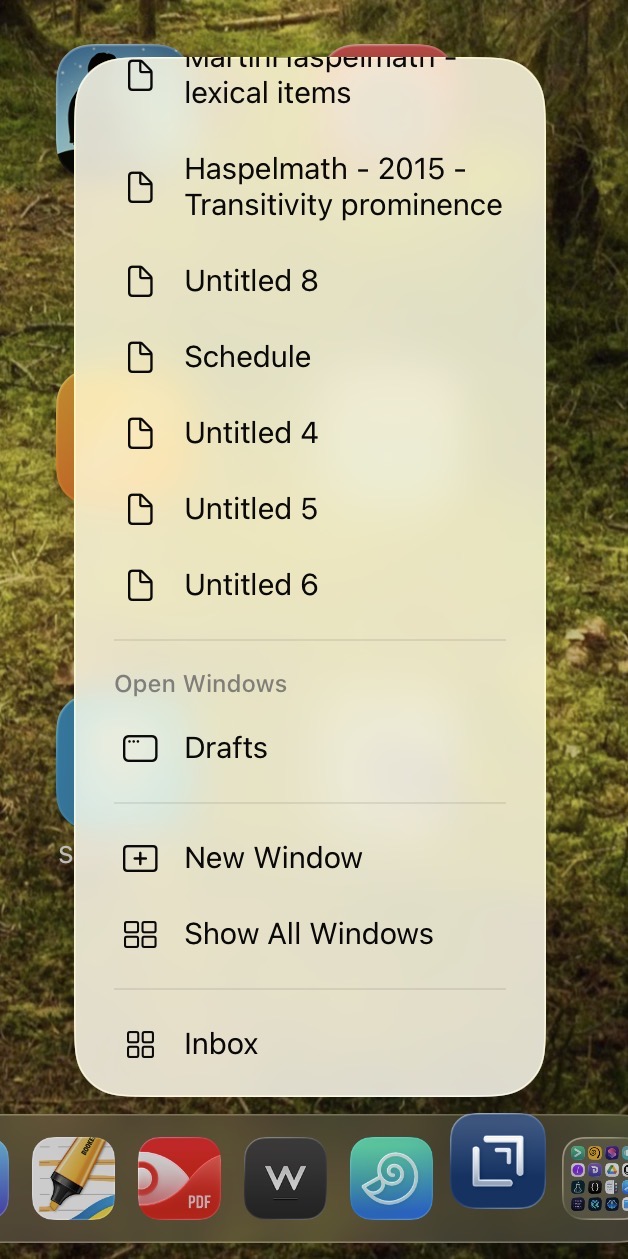Open the Inbox shortcut

pos(221,1044)
